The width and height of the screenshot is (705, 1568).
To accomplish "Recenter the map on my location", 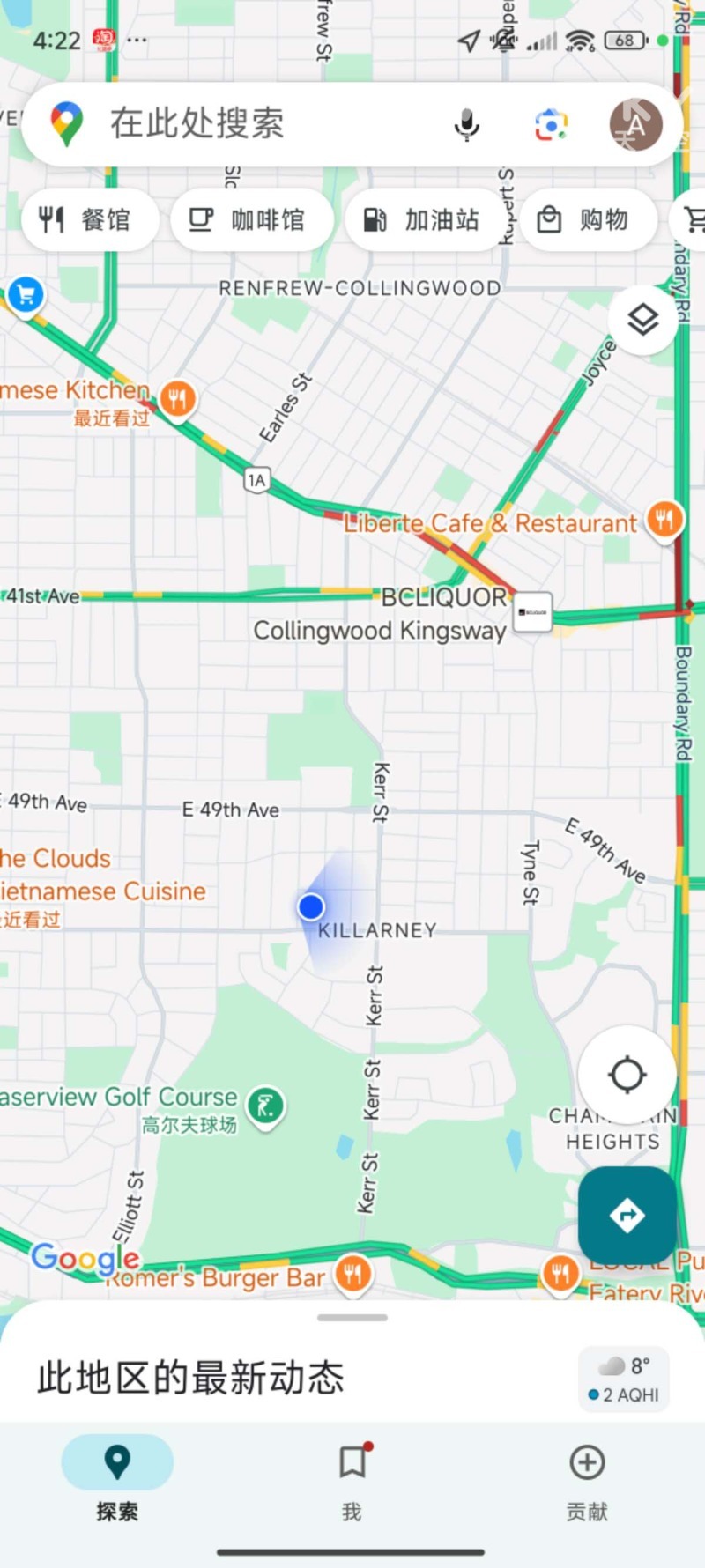I will [x=627, y=1075].
